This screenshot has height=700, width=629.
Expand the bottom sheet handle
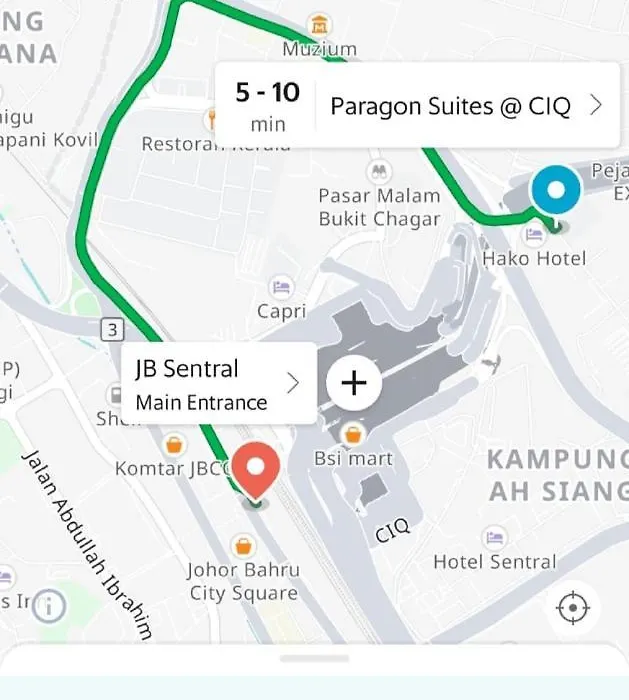tap(314, 659)
